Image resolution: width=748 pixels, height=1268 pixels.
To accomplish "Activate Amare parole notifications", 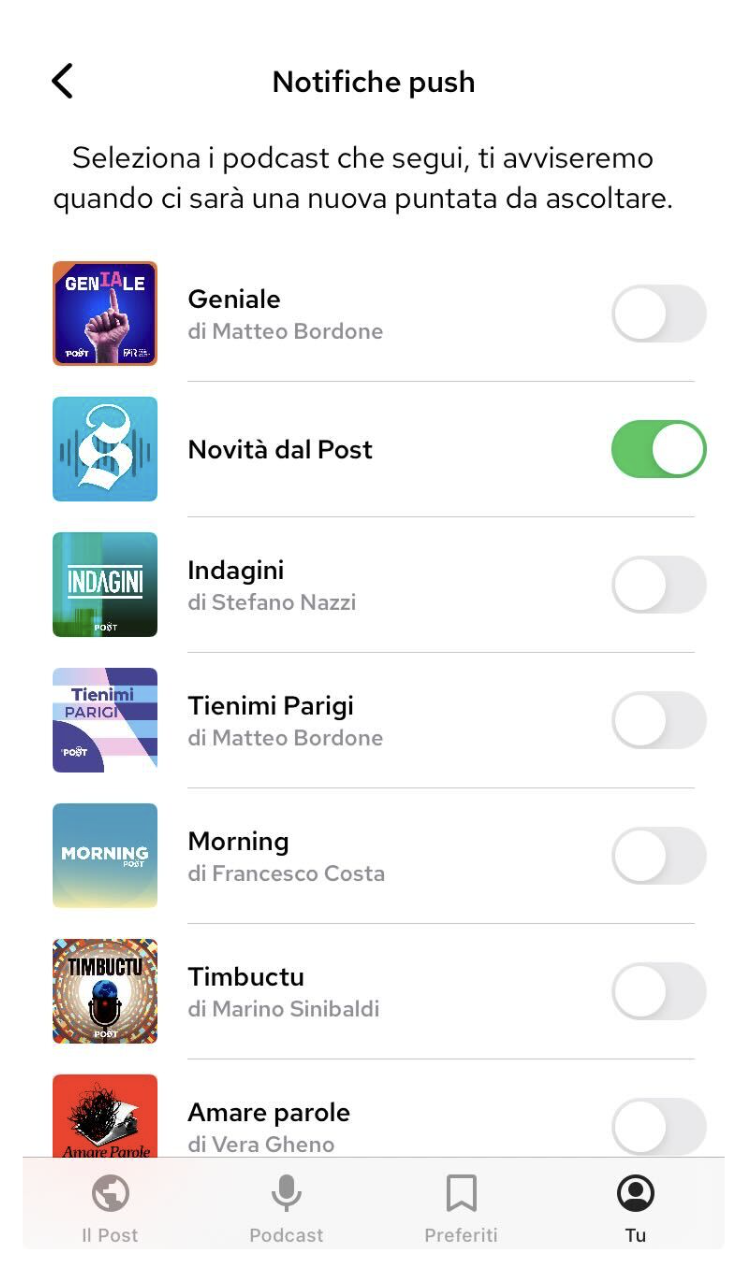I will [658, 1126].
